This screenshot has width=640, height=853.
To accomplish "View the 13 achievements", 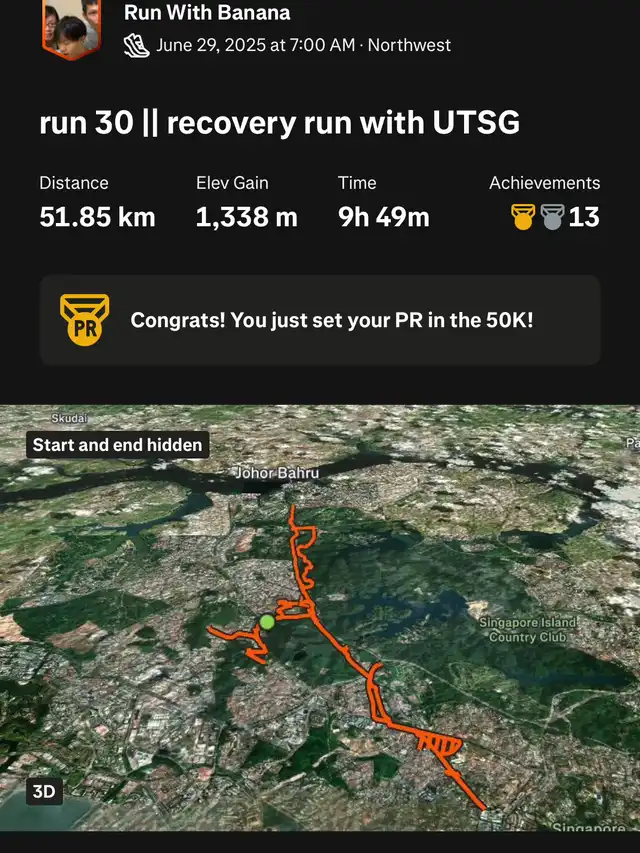I will coord(555,216).
